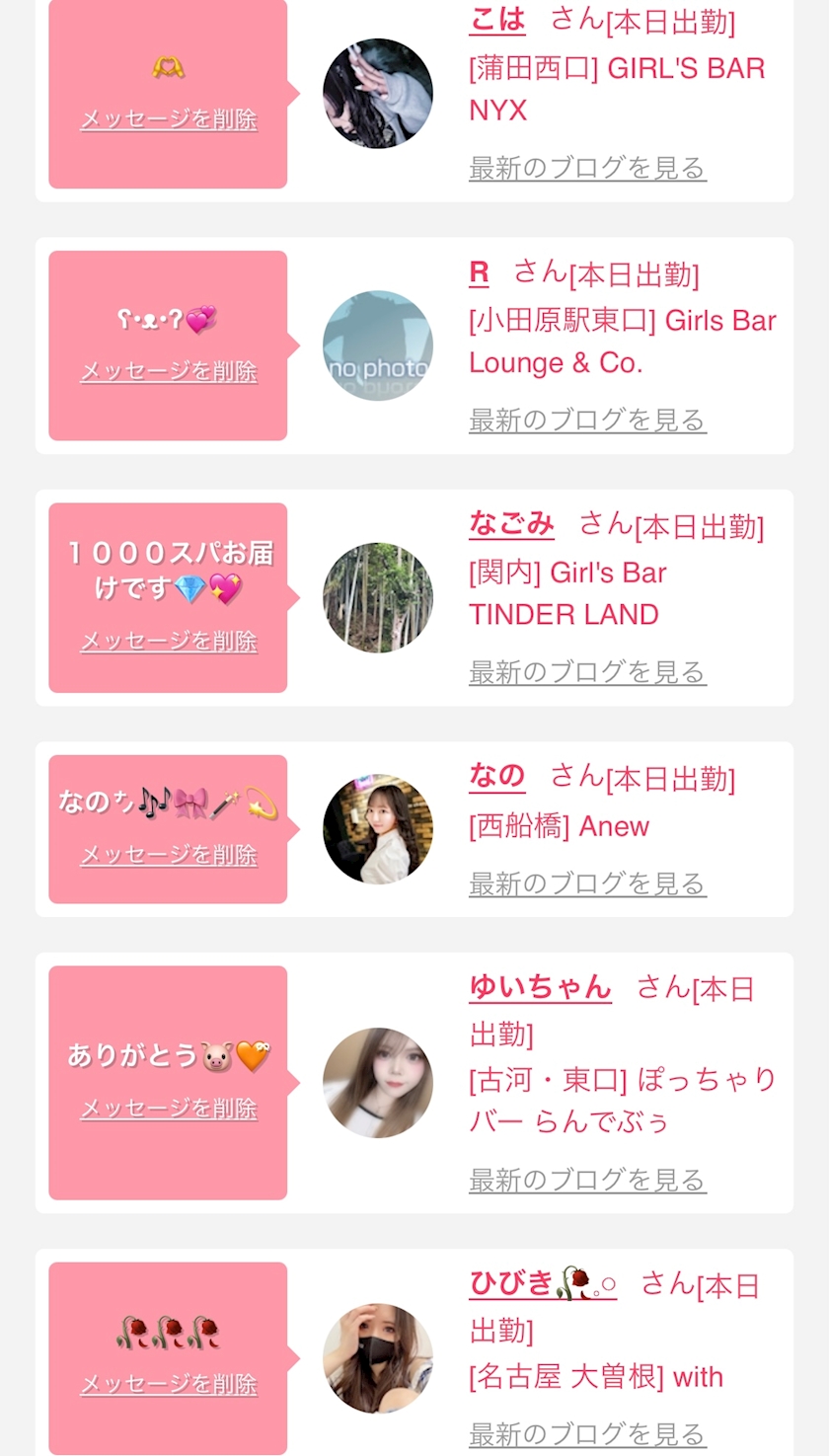Delete the rose message to ひびき
The width and height of the screenshot is (829, 1456).
pos(168,1384)
